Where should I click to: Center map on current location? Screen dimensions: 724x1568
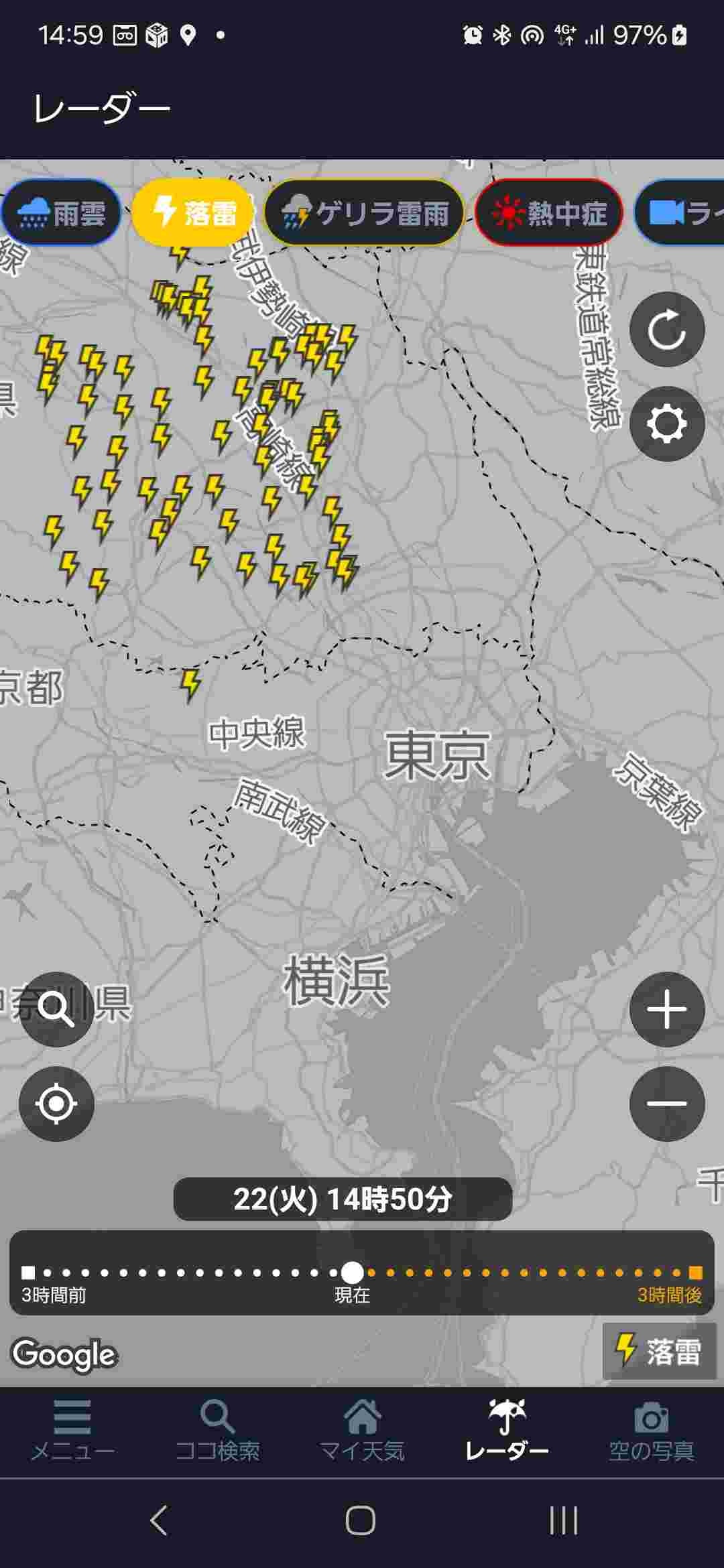click(56, 1104)
